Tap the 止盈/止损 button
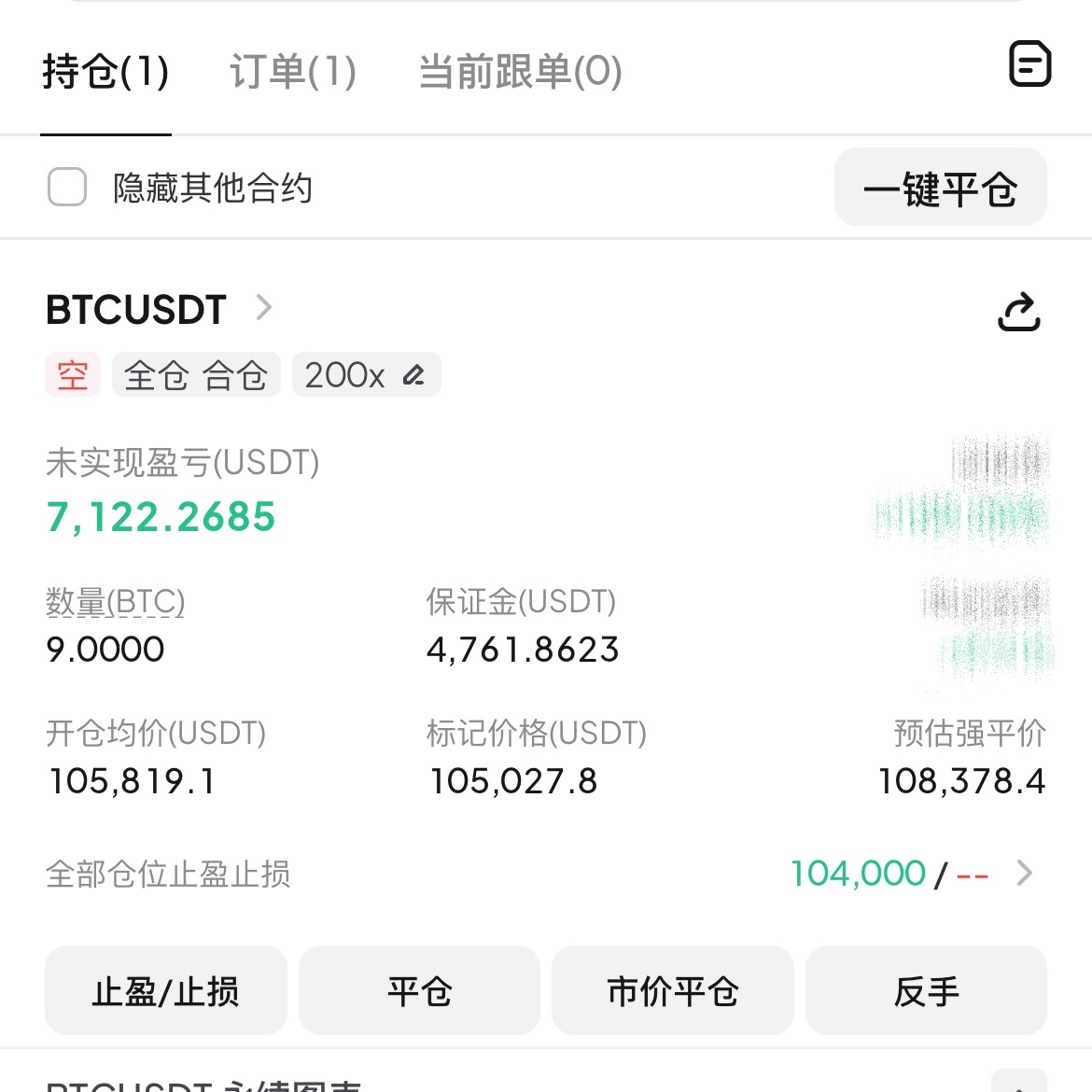 pos(166,991)
